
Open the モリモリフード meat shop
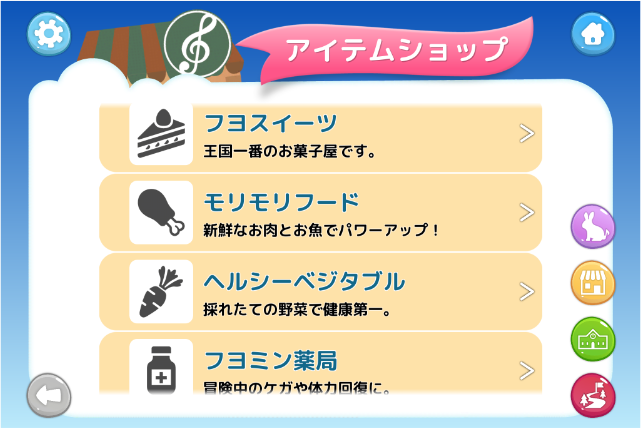[x=321, y=213]
